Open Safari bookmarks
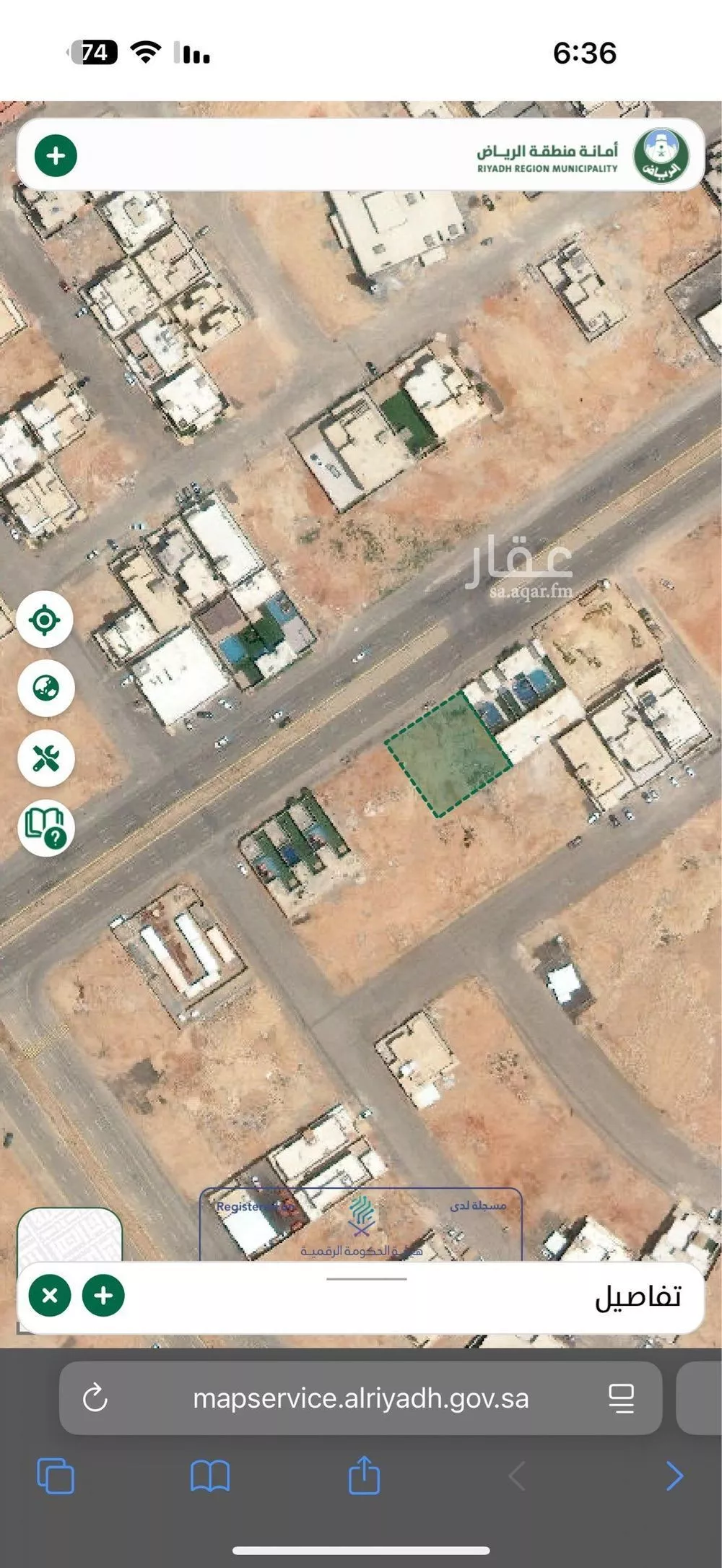Viewport: 722px width, 1568px height. [209, 1475]
